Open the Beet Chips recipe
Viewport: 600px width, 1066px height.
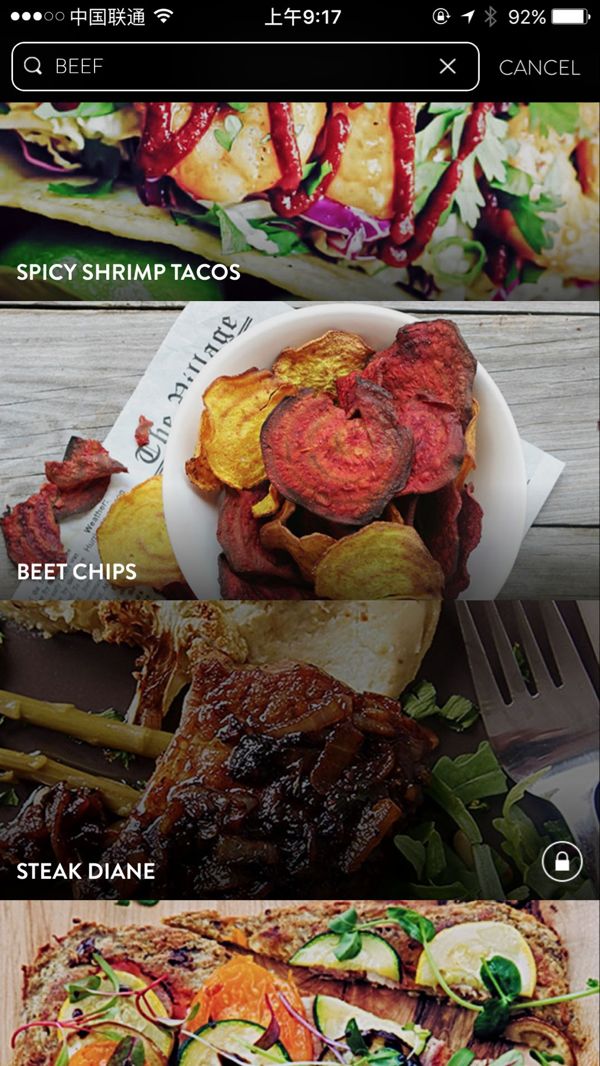300,450
